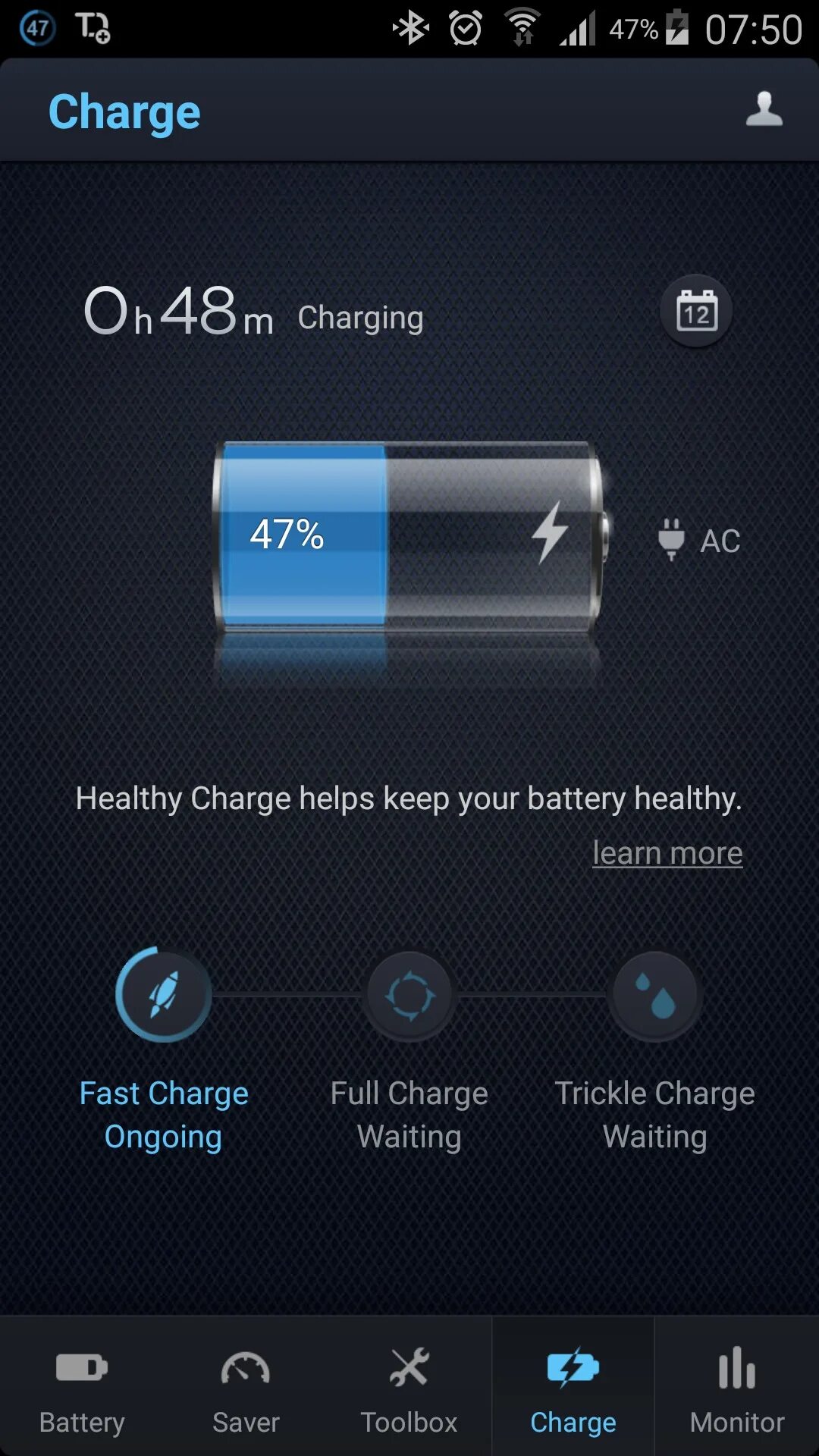819x1456 pixels.
Task: Switch to the Saver tab
Action: pyautogui.click(x=246, y=1386)
